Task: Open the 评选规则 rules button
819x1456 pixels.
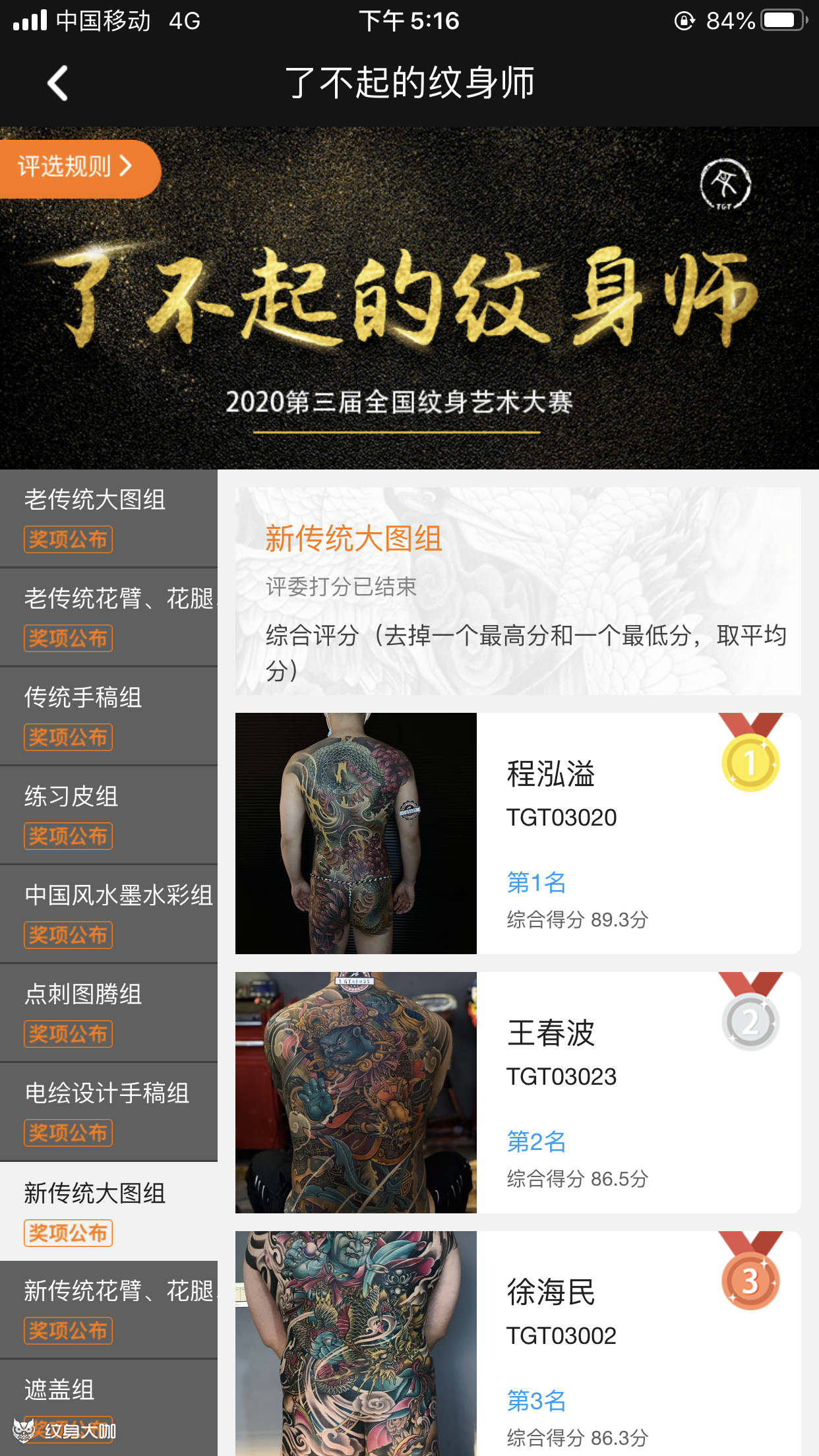Action: click(76, 167)
